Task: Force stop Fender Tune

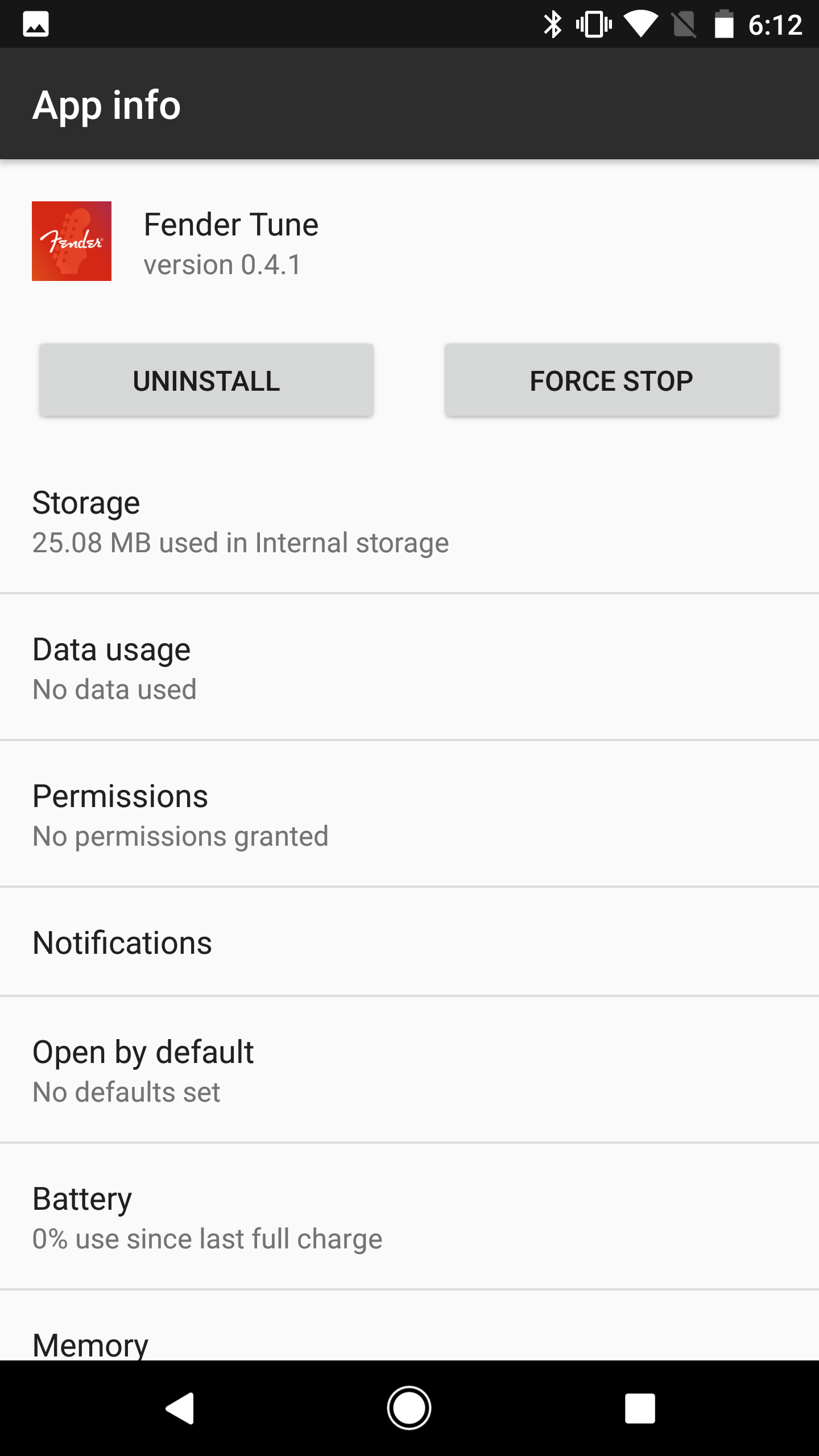Action: (611, 380)
